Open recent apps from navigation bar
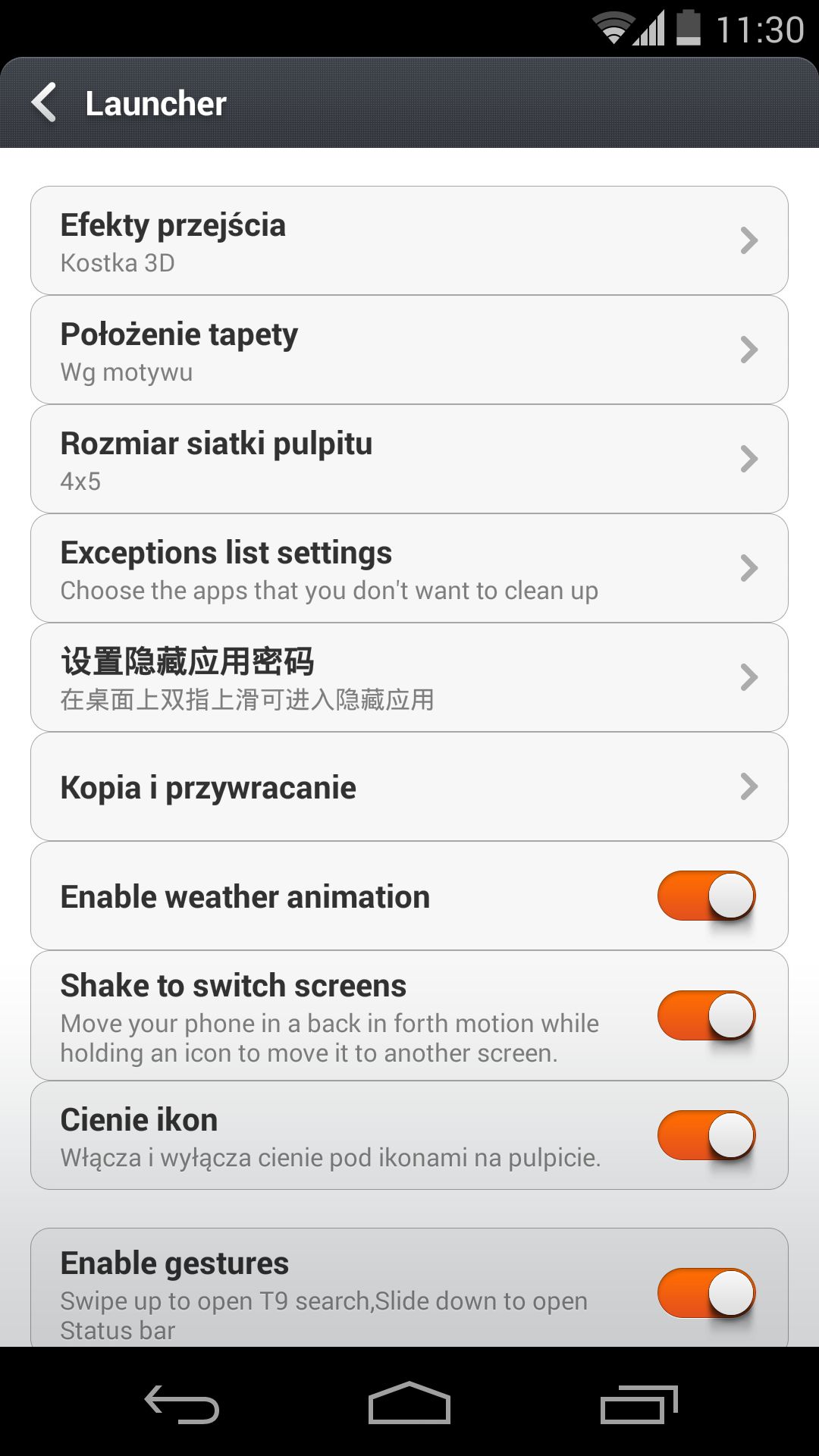 (x=639, y=1404)
